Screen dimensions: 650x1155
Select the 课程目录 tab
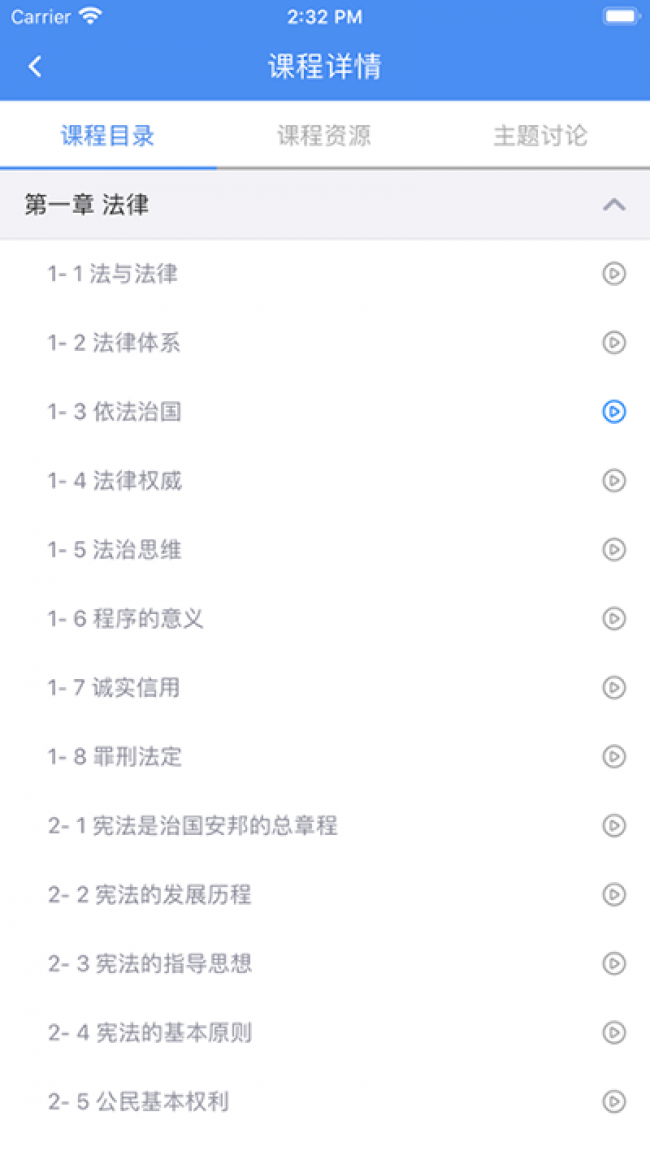(108, 136)
